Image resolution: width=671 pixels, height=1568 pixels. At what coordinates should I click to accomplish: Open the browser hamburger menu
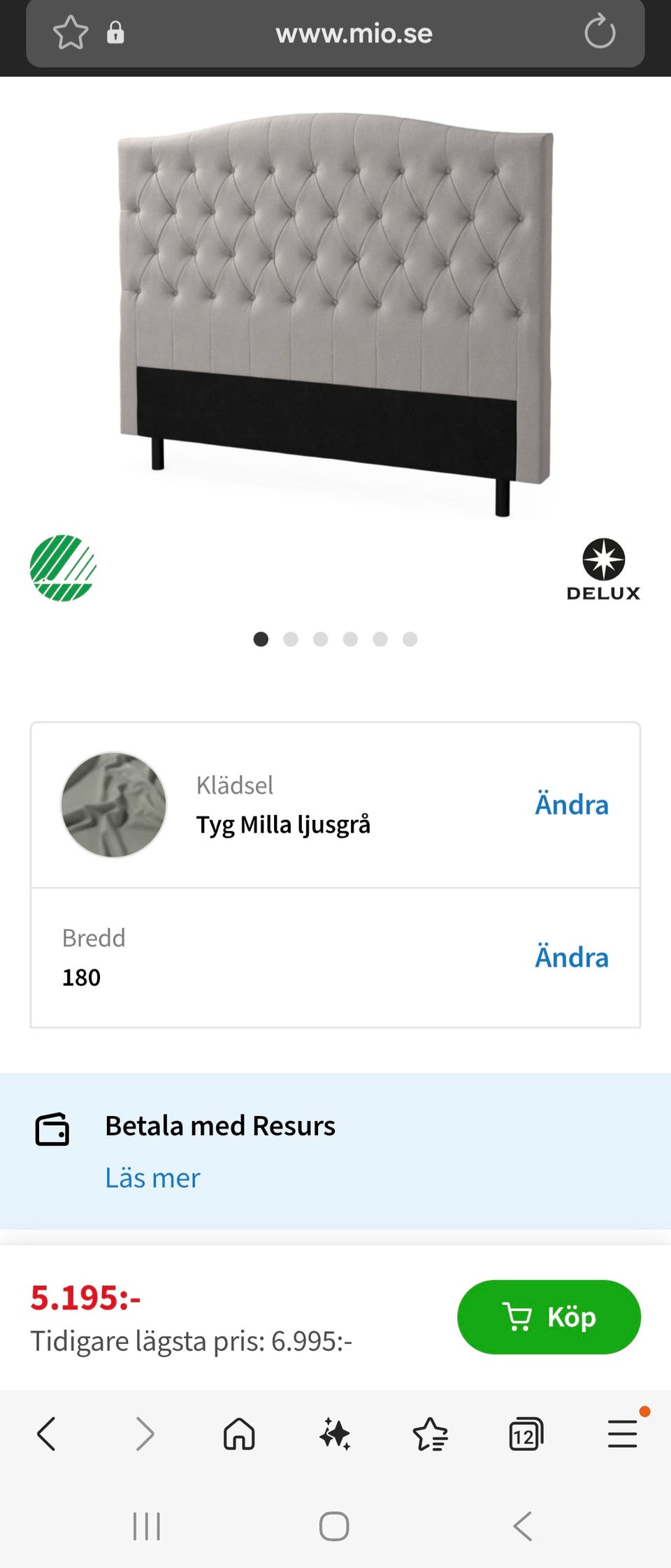622,1435
